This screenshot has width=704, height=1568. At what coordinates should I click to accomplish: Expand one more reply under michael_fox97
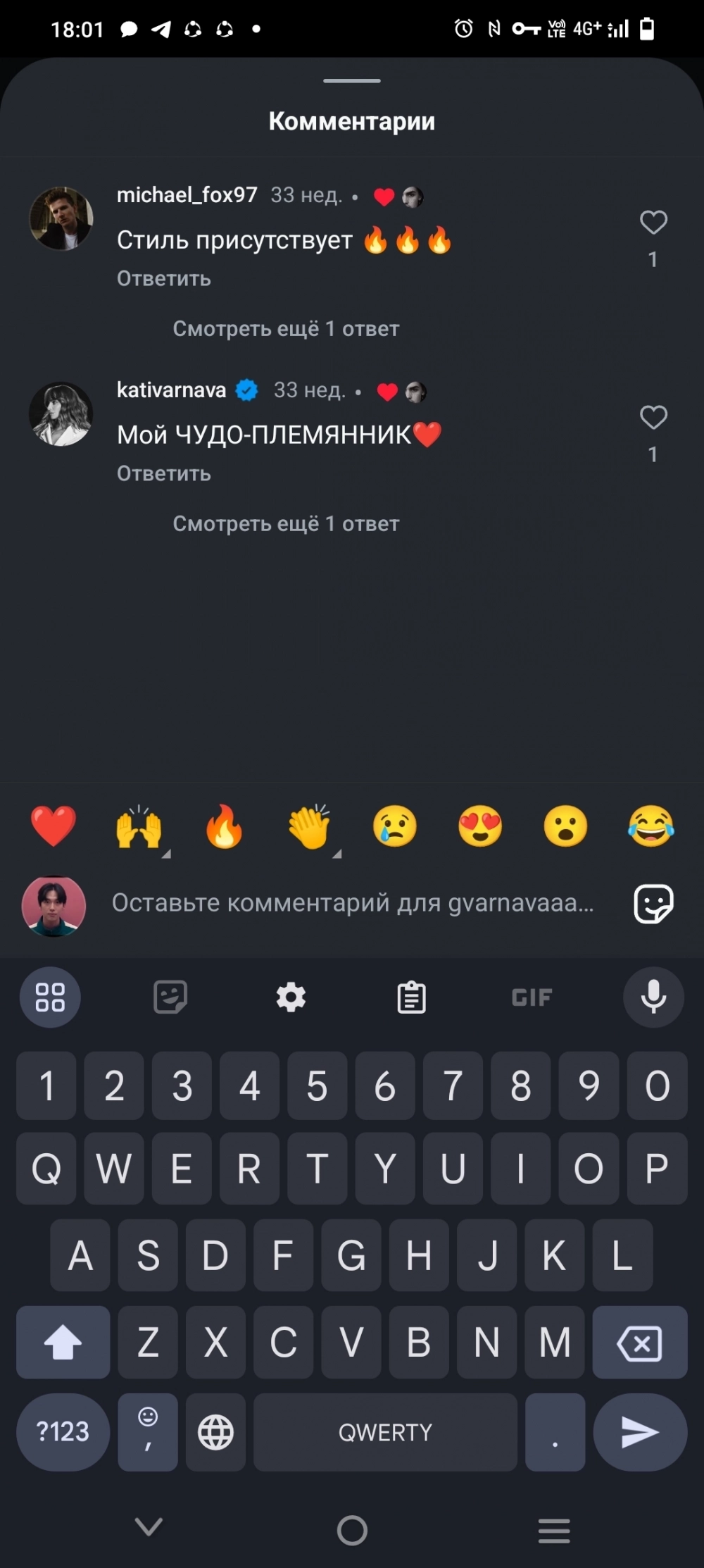coord(286,329)
